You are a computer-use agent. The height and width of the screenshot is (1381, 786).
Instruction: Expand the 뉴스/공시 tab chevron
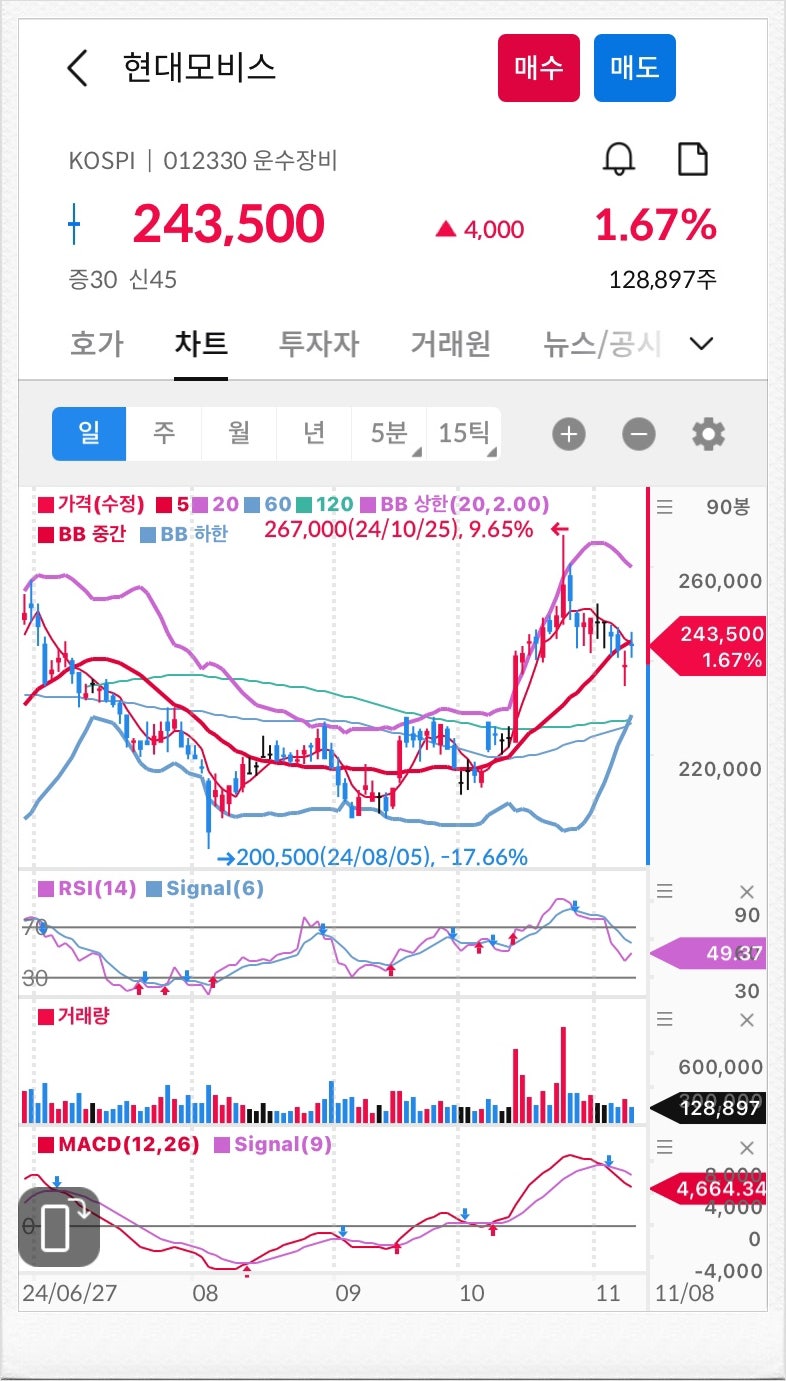click(701, 343)
